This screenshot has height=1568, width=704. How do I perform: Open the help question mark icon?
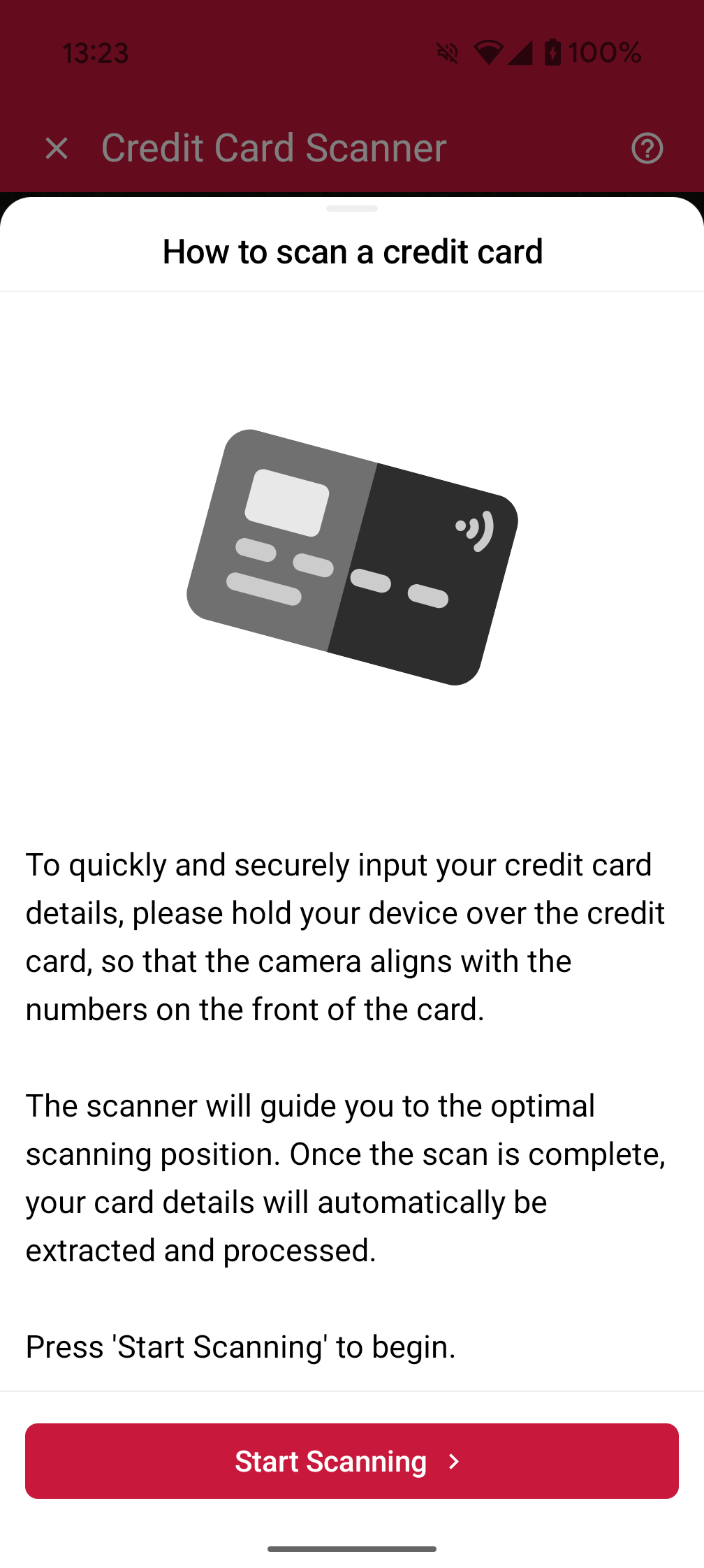647,148
